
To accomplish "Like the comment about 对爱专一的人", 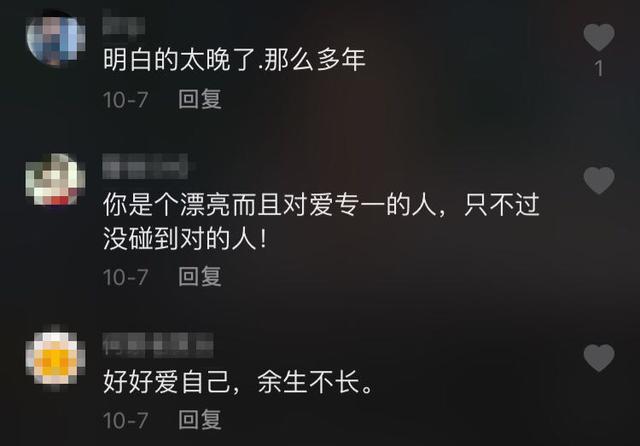I will (x=598, y=181).
